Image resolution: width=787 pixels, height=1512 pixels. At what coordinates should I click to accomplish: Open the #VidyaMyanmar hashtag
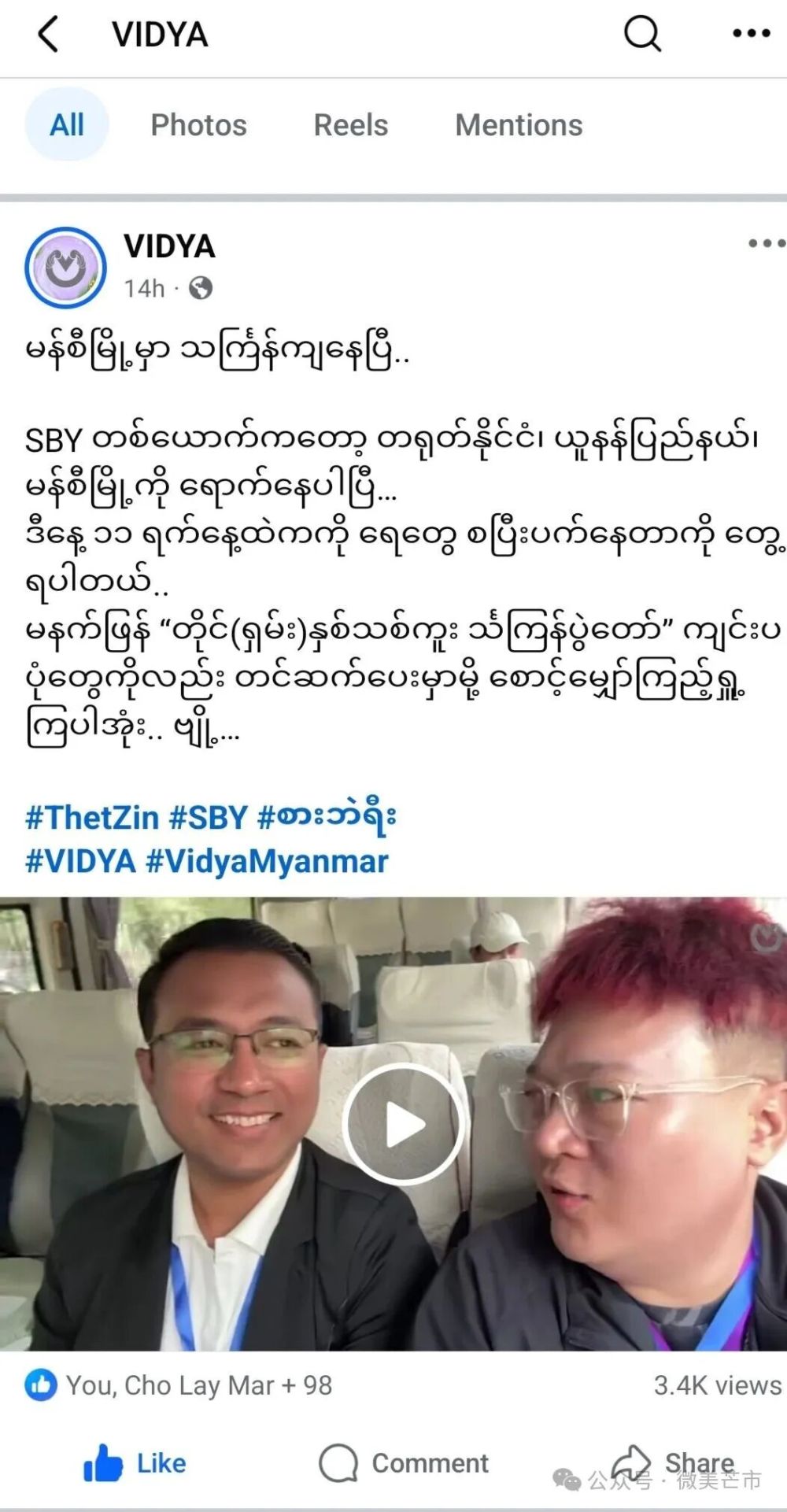click(x=268, y=862)
